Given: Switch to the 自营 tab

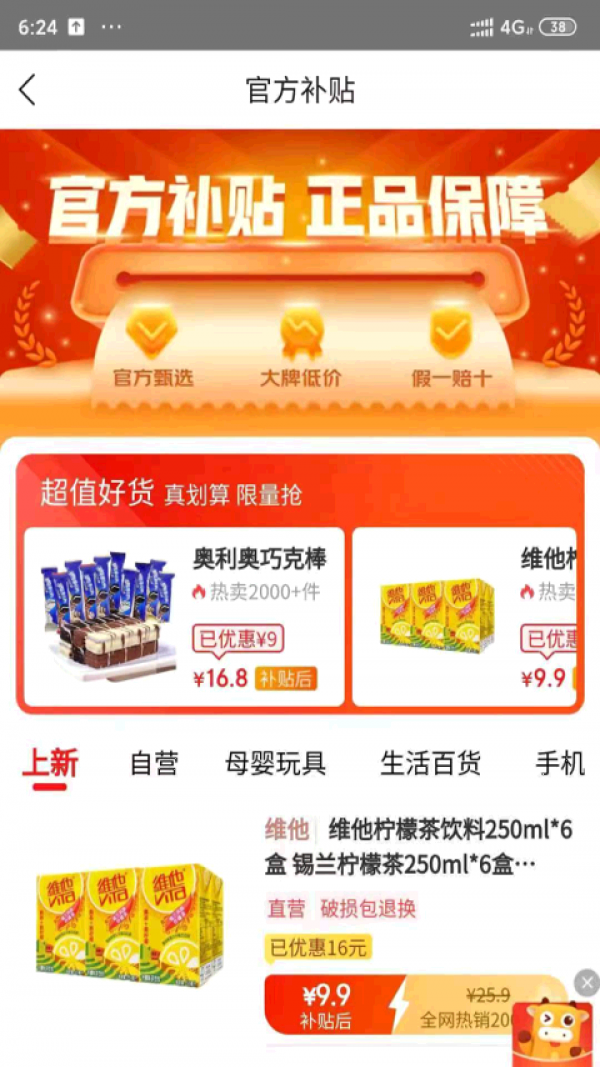Looking at the screenshot, I should point(154,764).
